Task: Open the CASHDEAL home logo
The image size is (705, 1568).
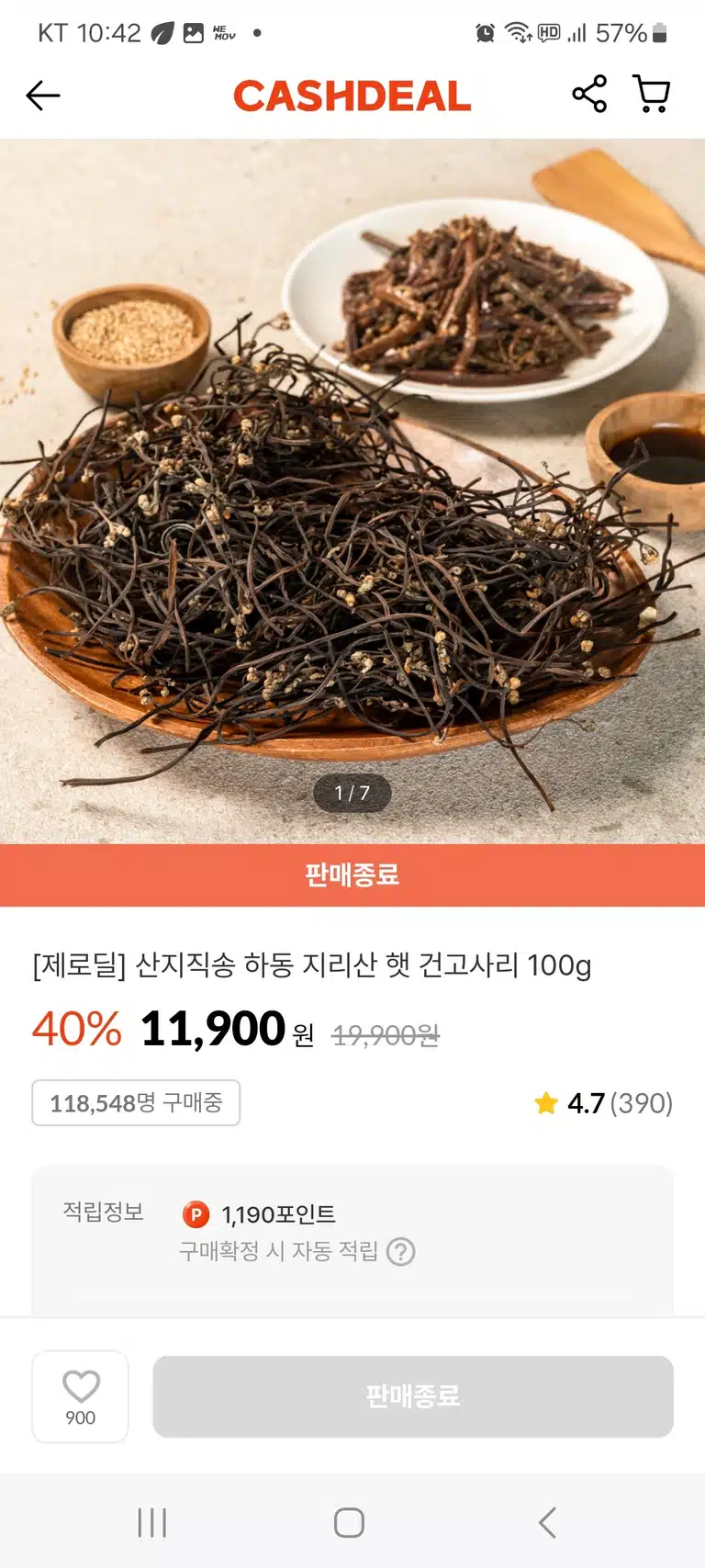Action: click(352, 96)
